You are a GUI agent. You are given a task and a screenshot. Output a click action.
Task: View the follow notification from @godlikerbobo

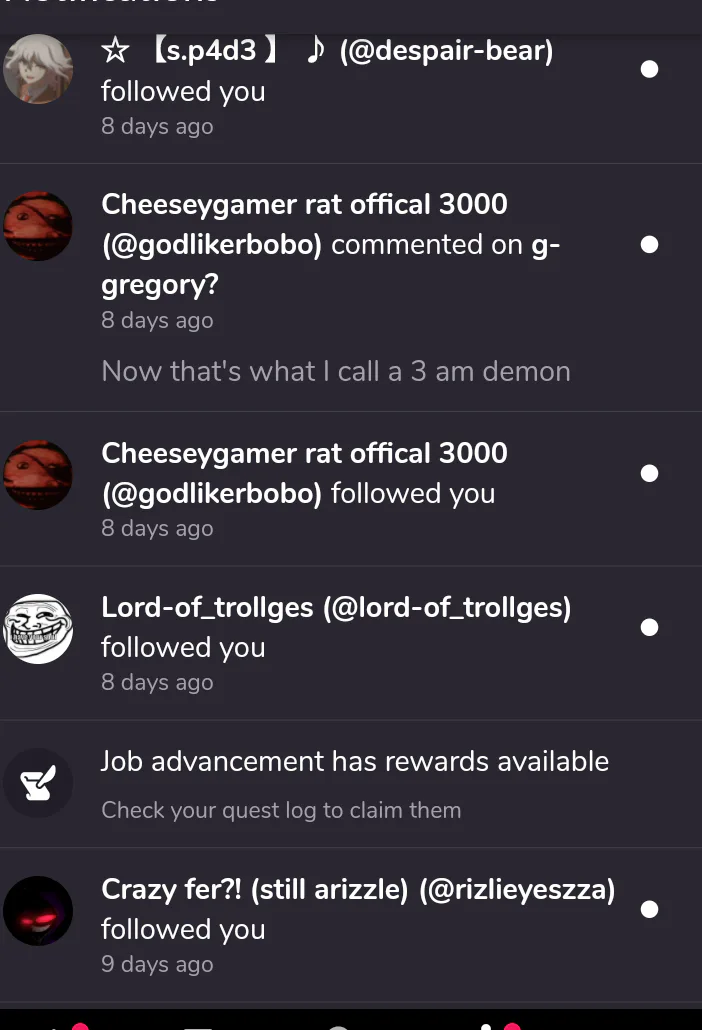click(330, 489)
